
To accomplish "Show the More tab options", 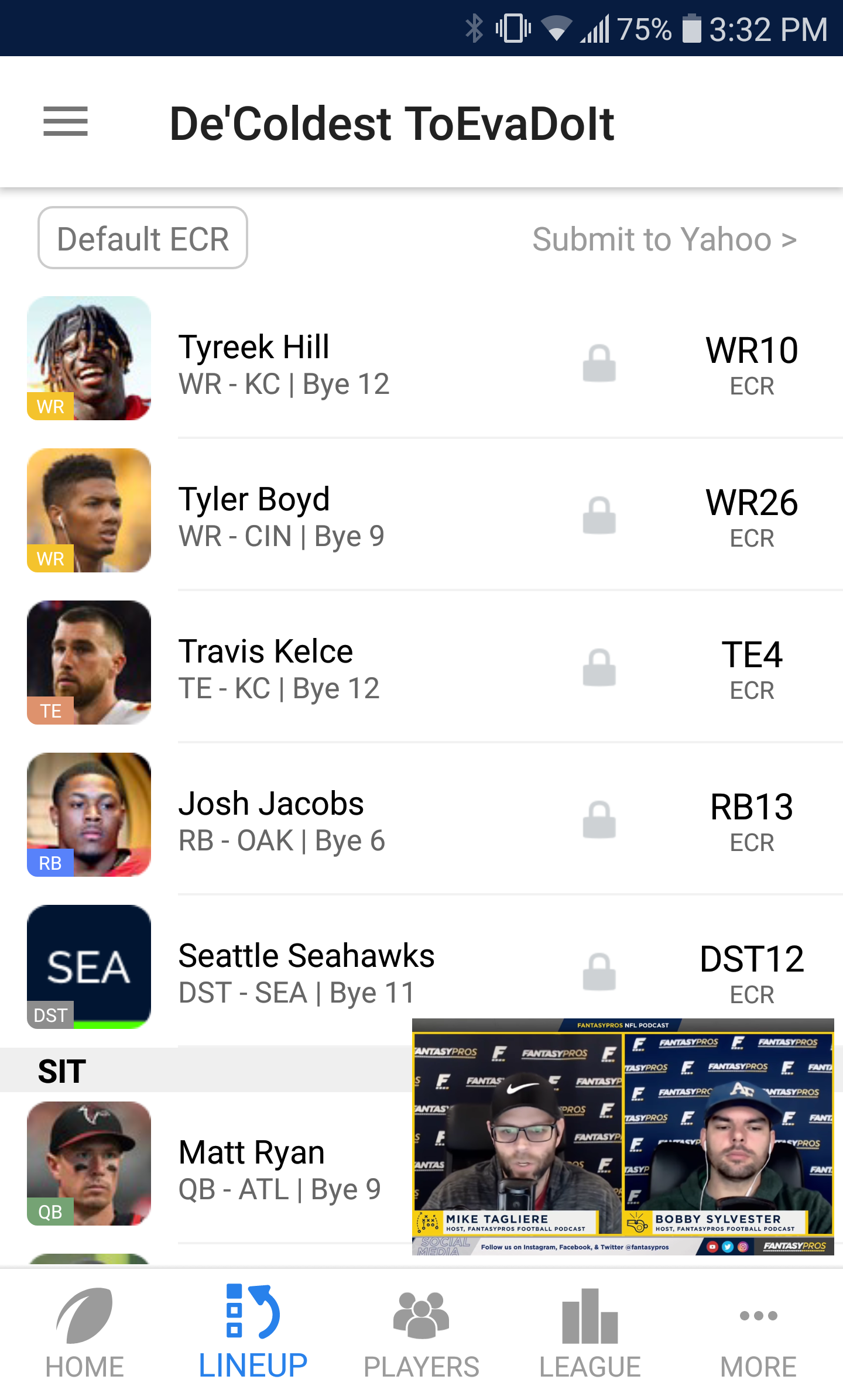I will point(759,1334).
